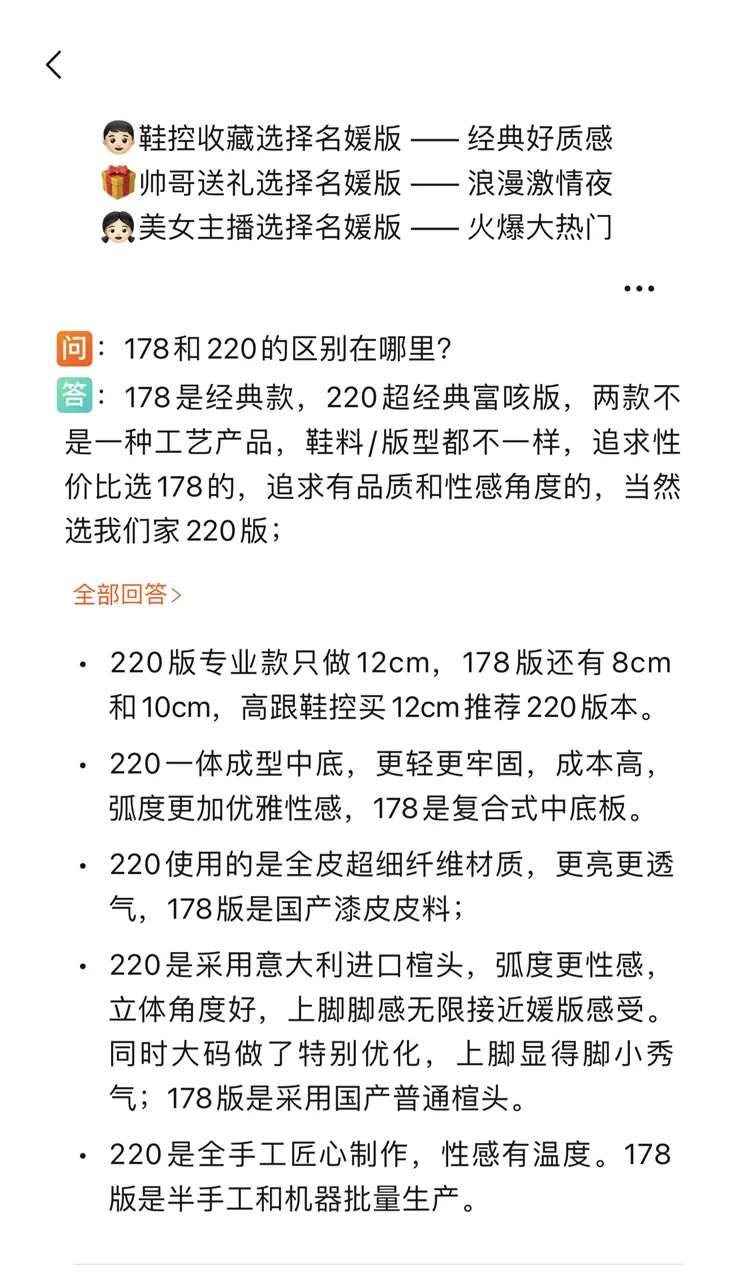Expand the truncated text with the three dots
This screenshot has height=1281, width=750.
coord(639,289)
